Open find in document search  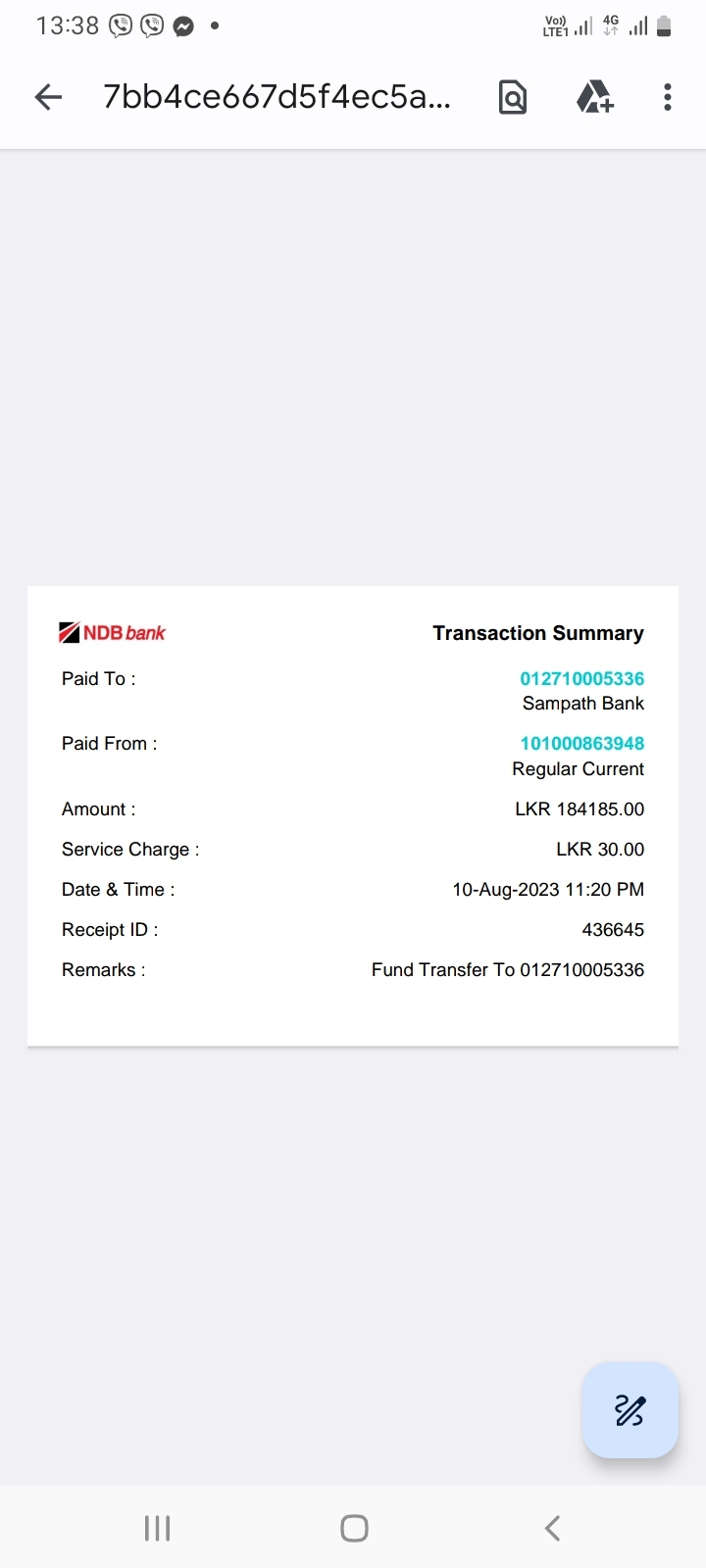point(513,97)
